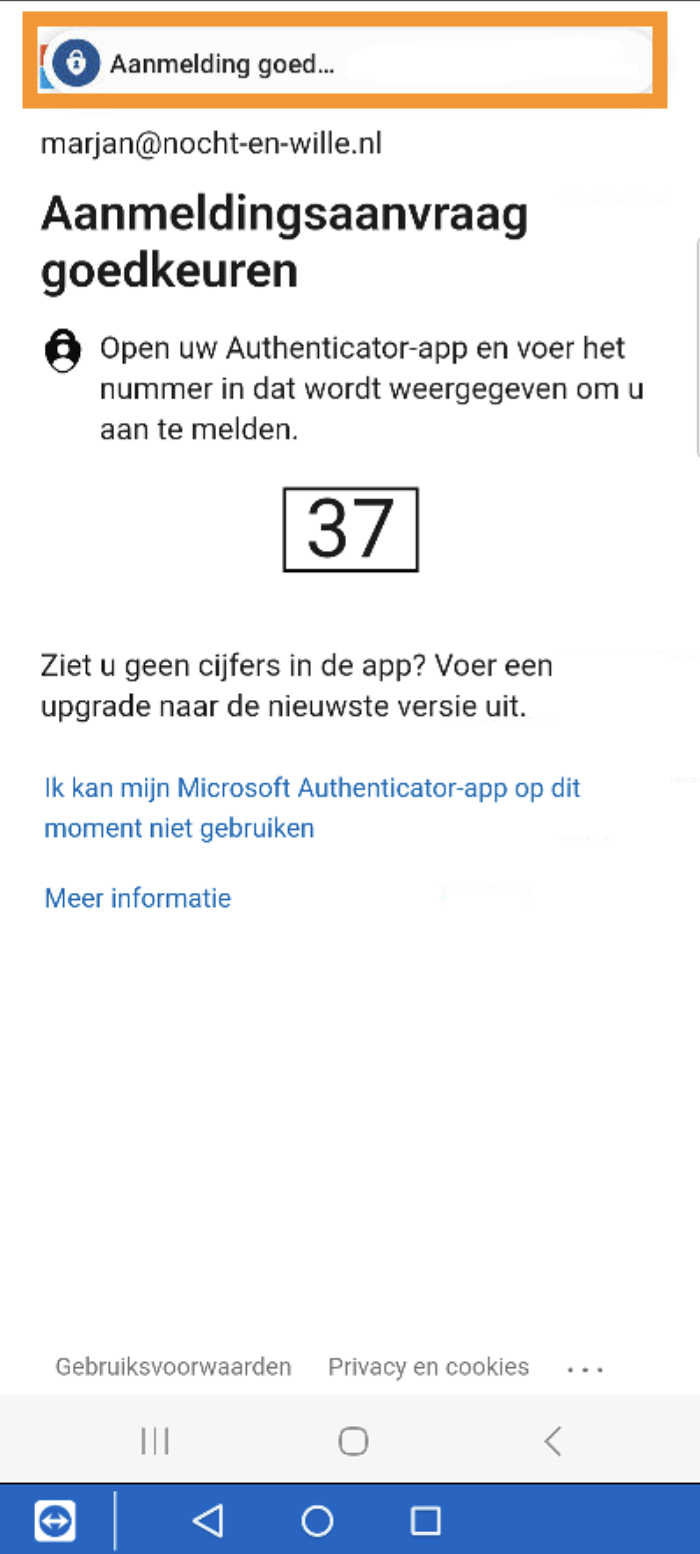The width and height of the screenshot is (700, 1554).
Task: Tap the triangle back button in blue bar
Action: (x=207, y=1521)
